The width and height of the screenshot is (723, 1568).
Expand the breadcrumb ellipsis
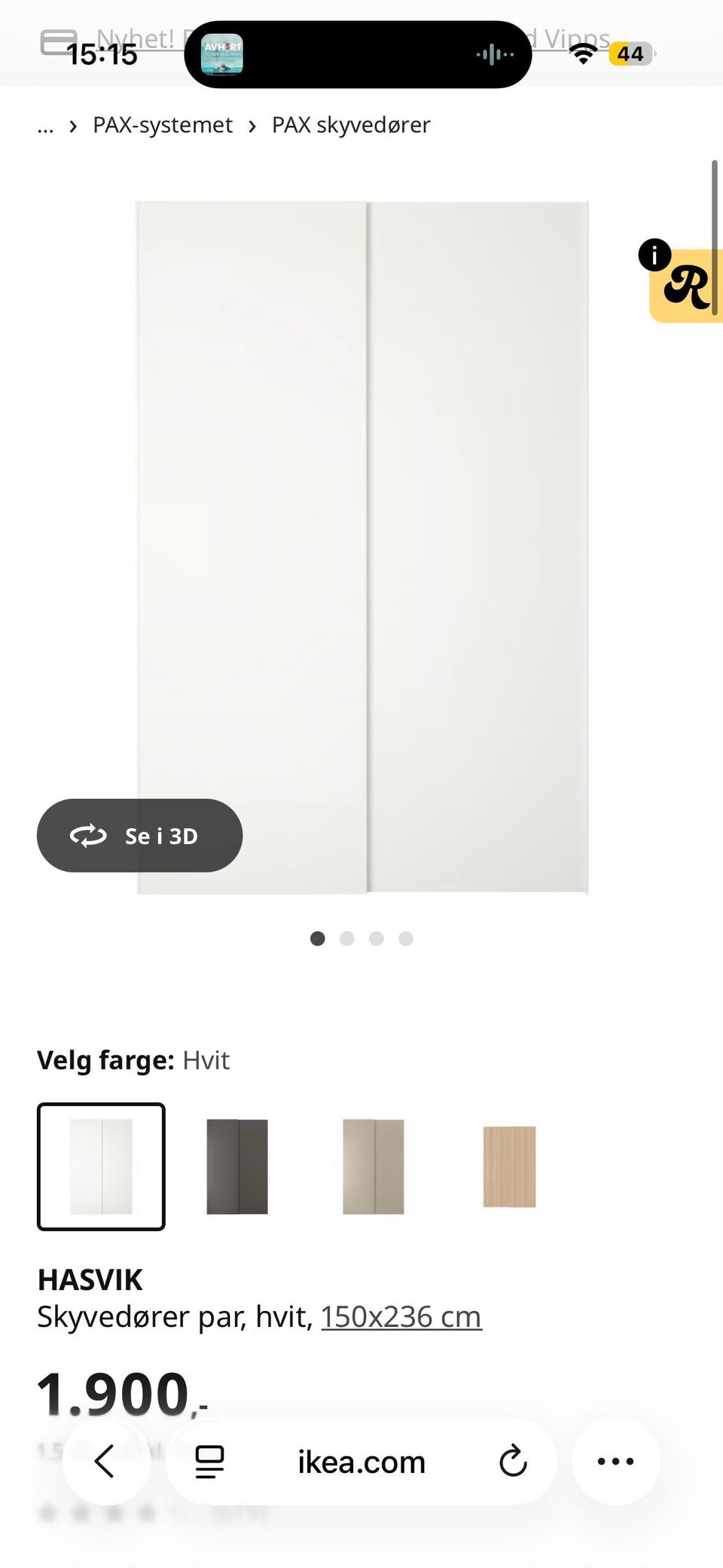(x=45, y=124)
